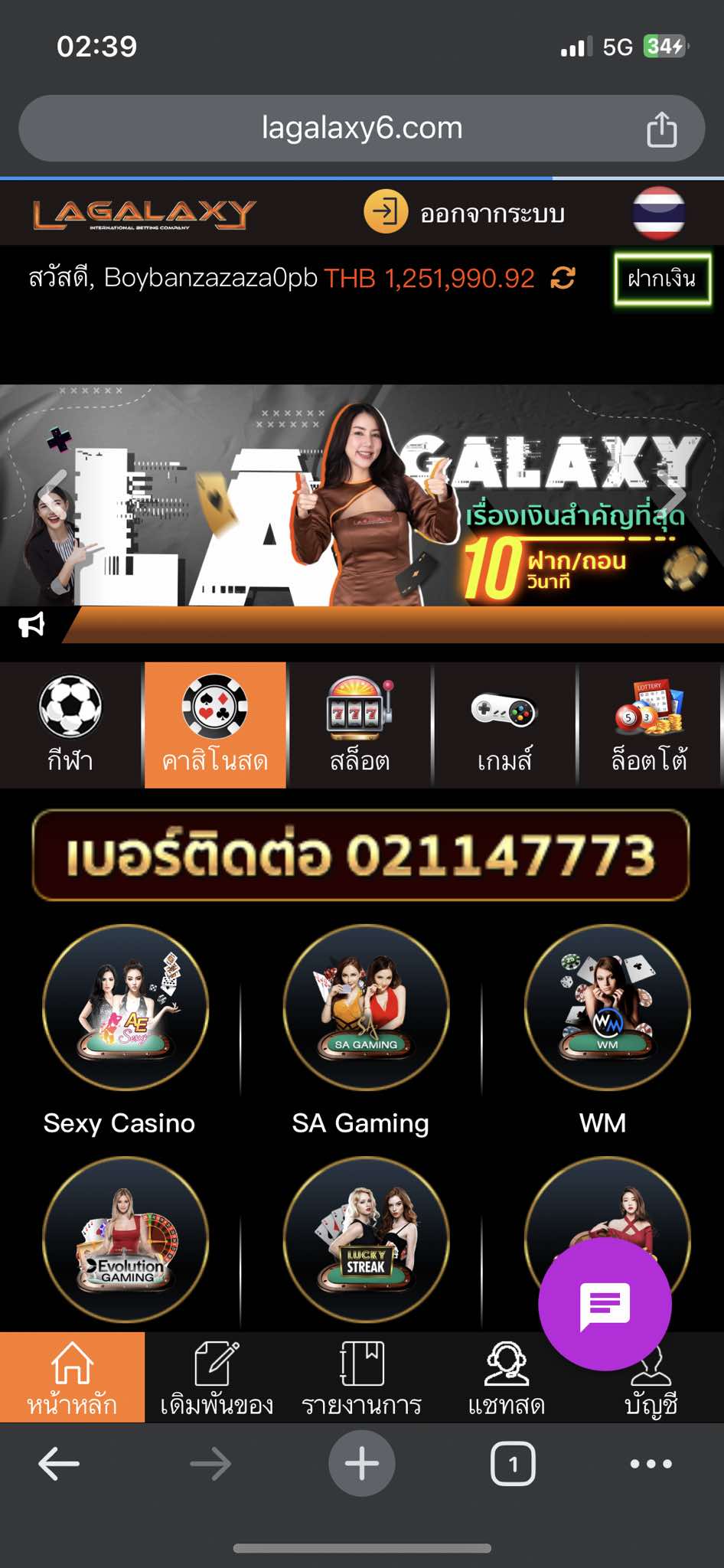The image size is (724, 1568).
Task: Refresh the THB balance
Action: click(563, 278)
